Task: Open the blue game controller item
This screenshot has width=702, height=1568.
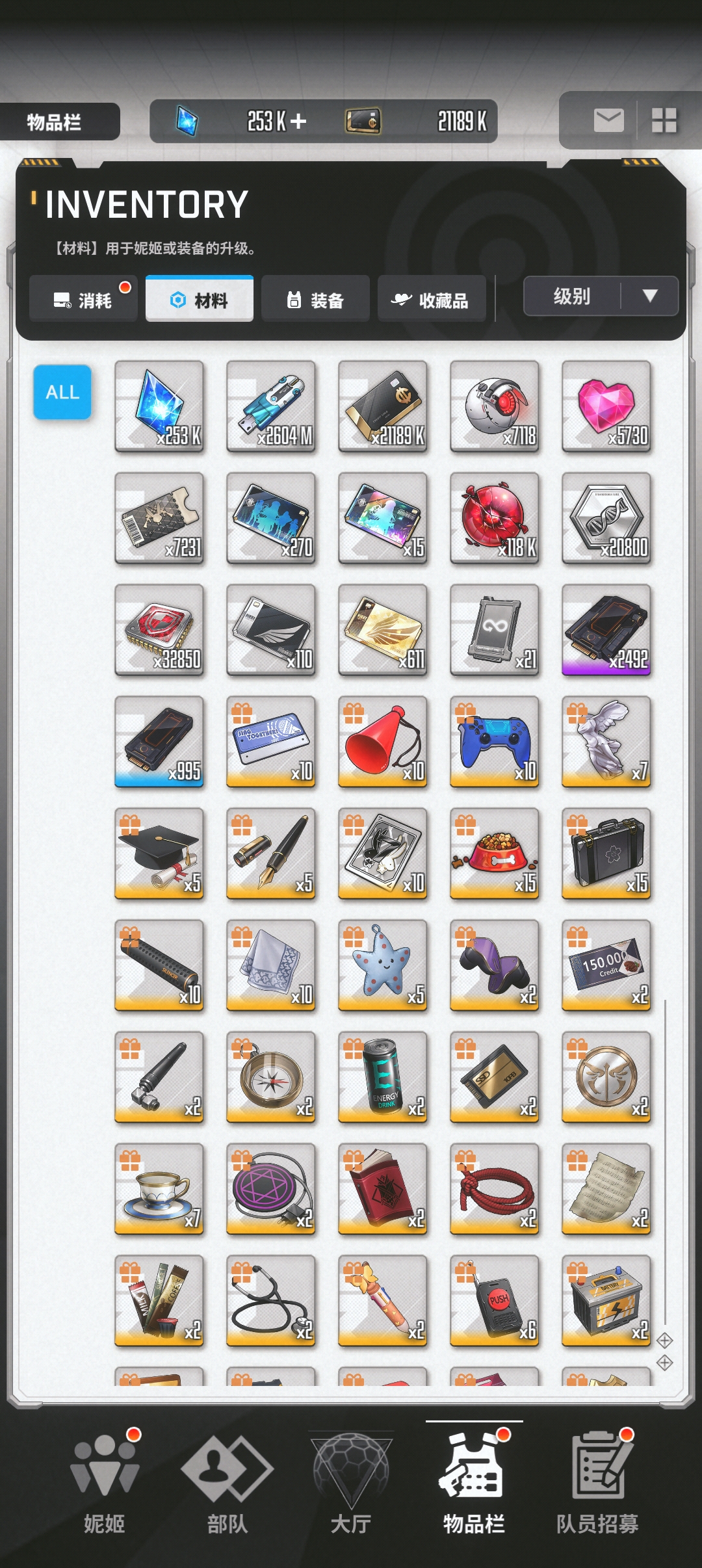Action: click(494, 742)
